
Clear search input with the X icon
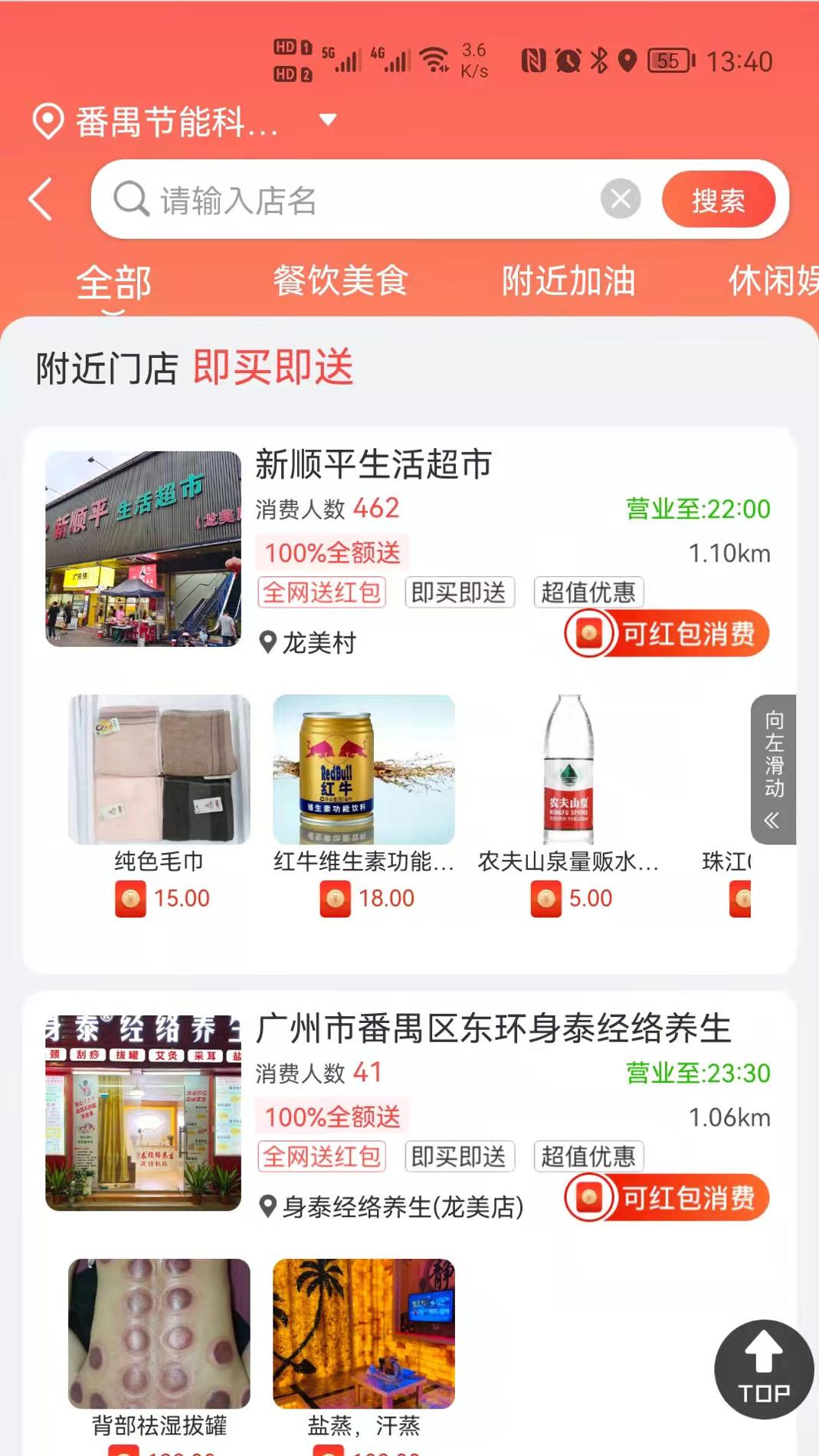pos(621,199)
